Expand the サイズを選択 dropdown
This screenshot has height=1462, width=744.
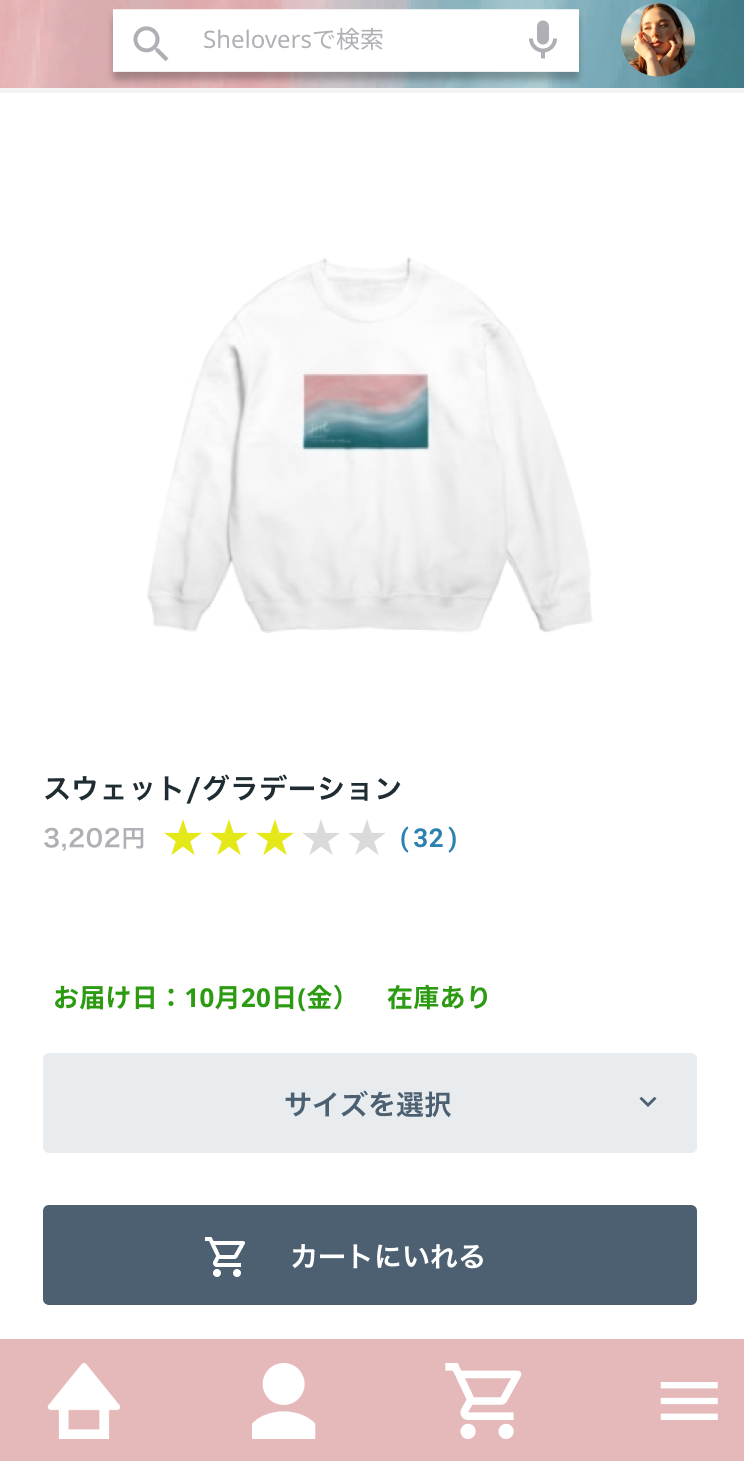click(370, 1103)
